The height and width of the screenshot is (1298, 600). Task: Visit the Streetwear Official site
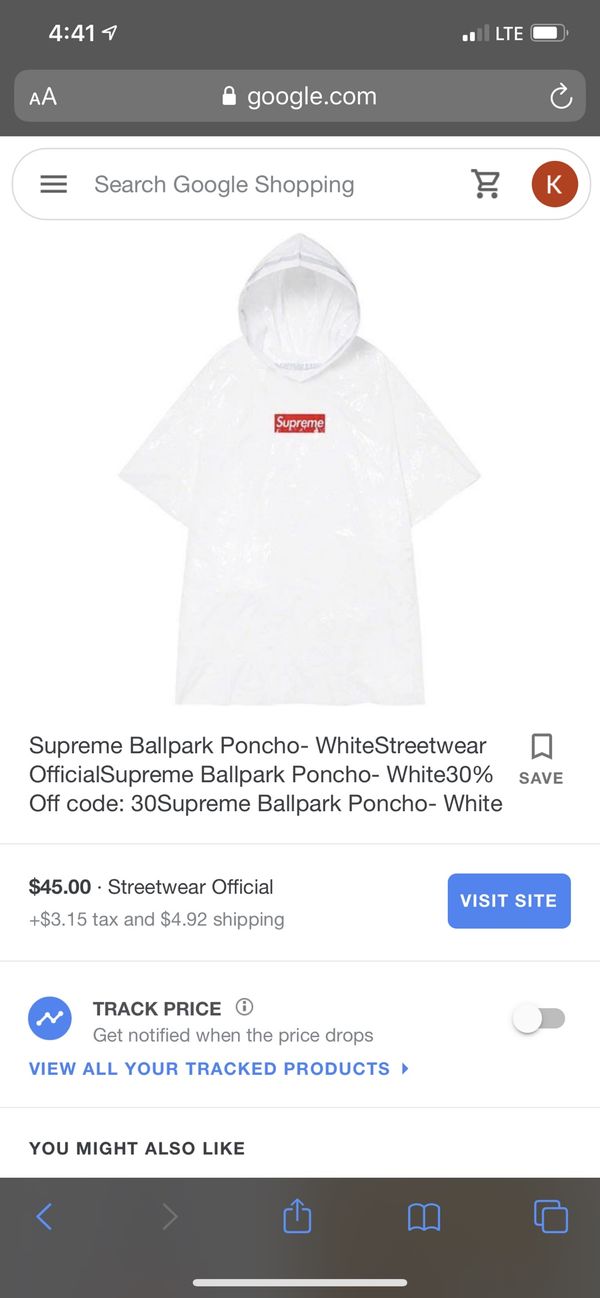(x=509, y=901)
